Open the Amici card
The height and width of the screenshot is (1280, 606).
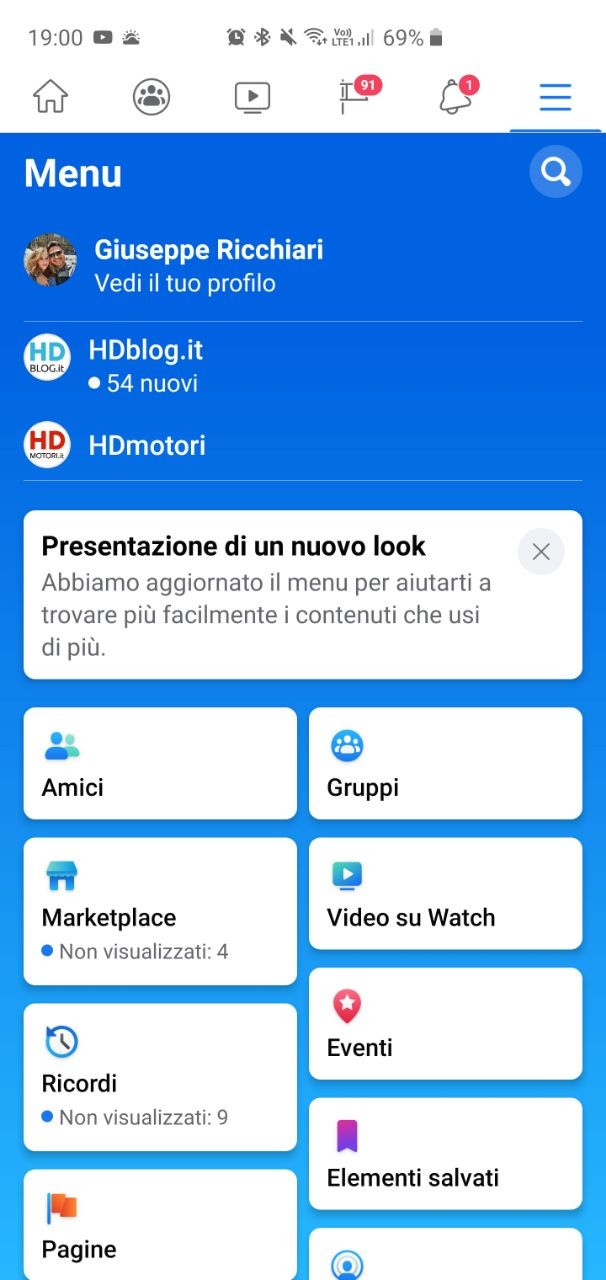160,763
